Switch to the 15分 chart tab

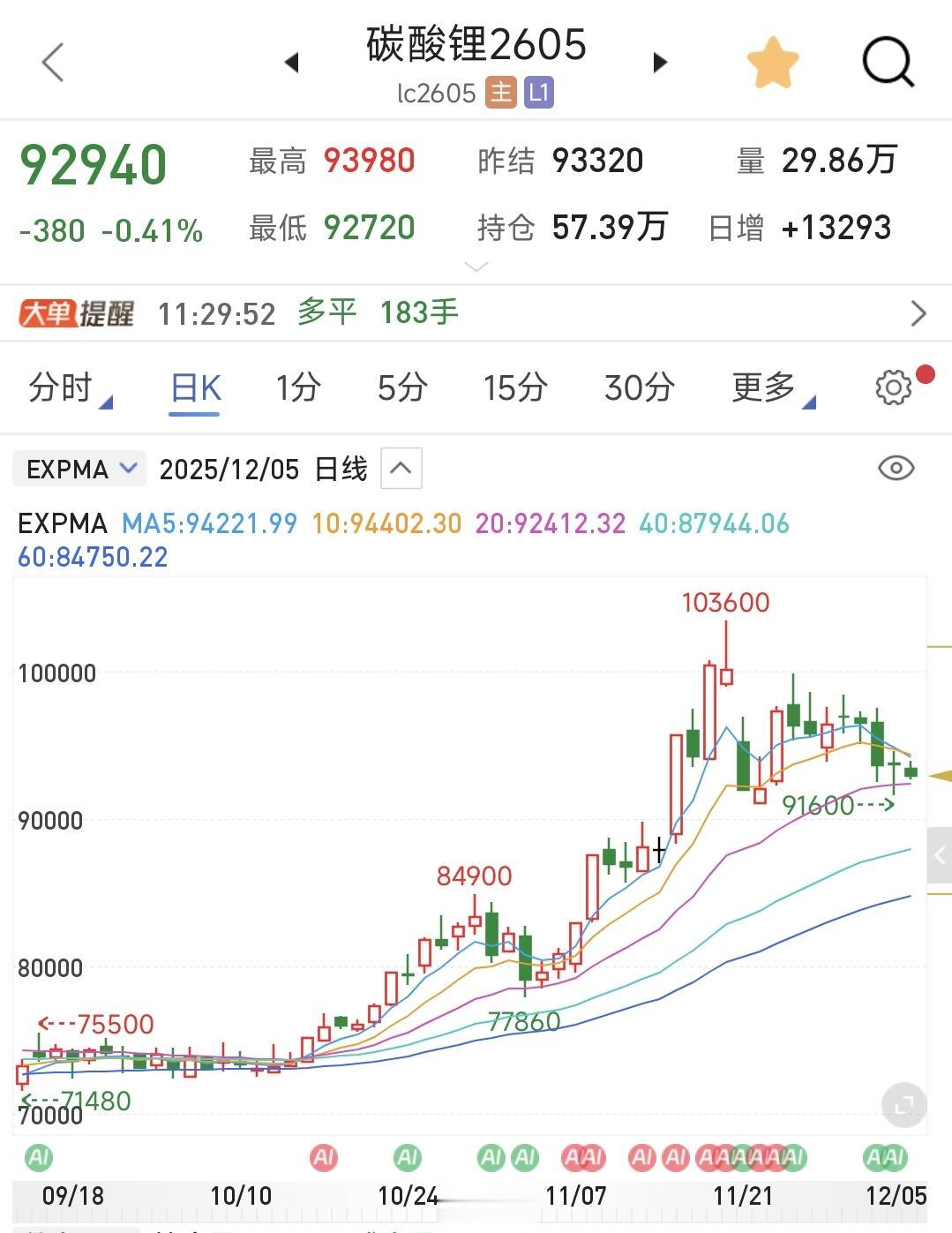coord(514,387)
